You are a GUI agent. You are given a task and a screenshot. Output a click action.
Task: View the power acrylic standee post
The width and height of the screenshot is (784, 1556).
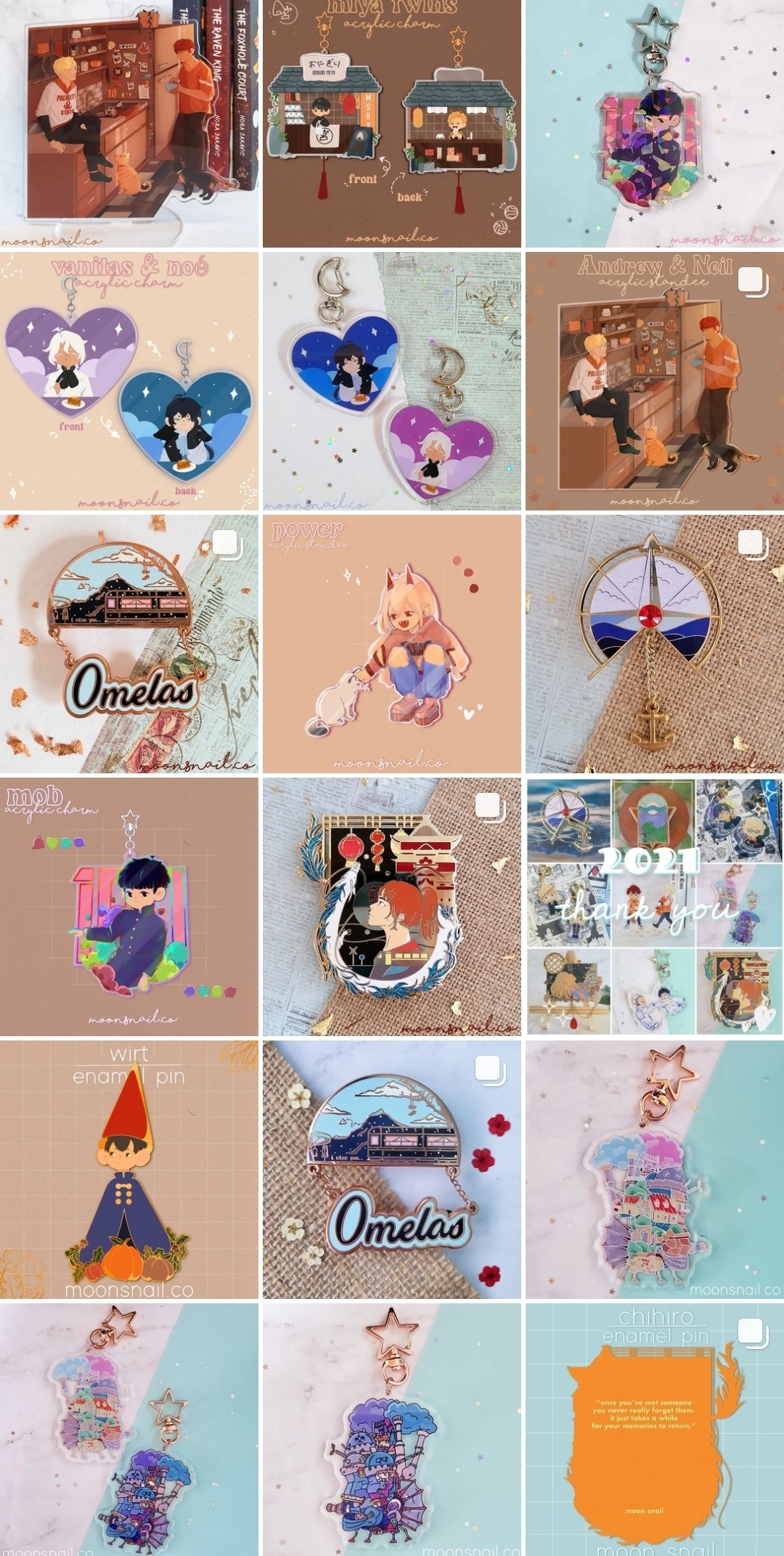[x=392, y=644]
